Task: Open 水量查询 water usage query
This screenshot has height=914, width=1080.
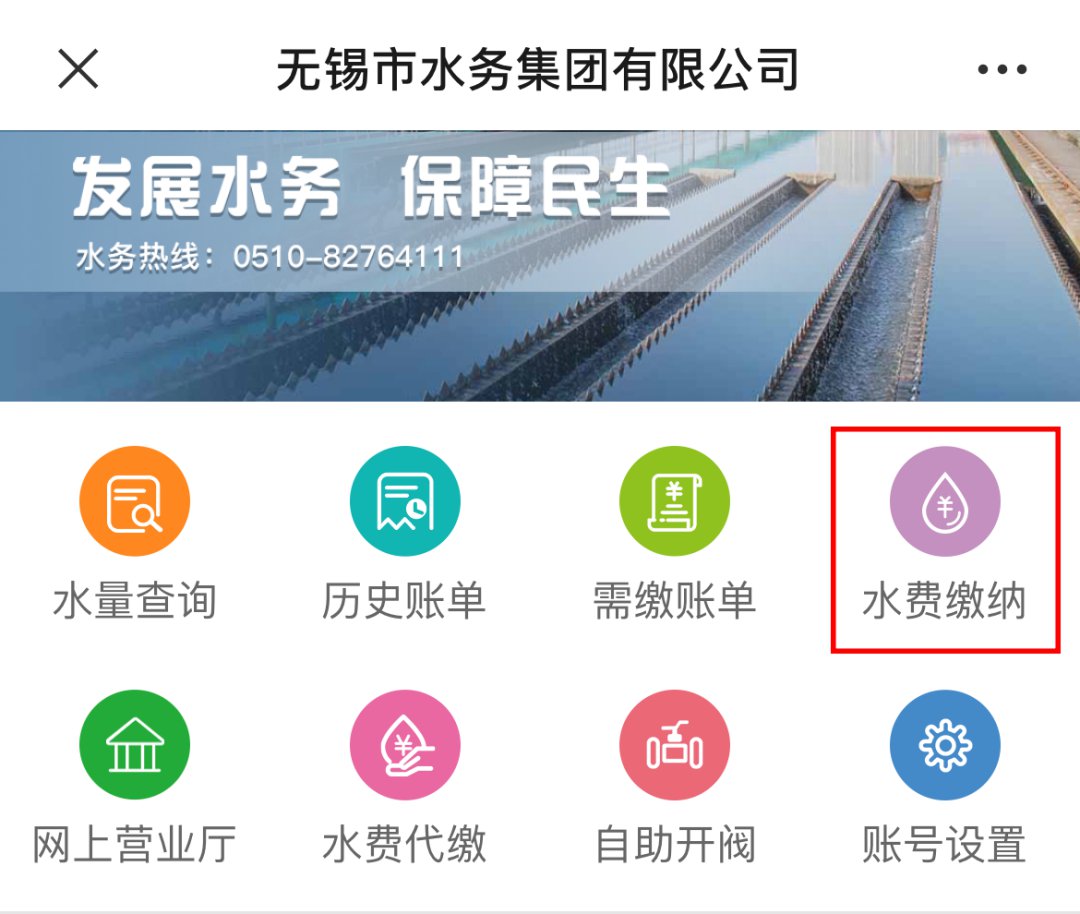Action: coord(135,502)
